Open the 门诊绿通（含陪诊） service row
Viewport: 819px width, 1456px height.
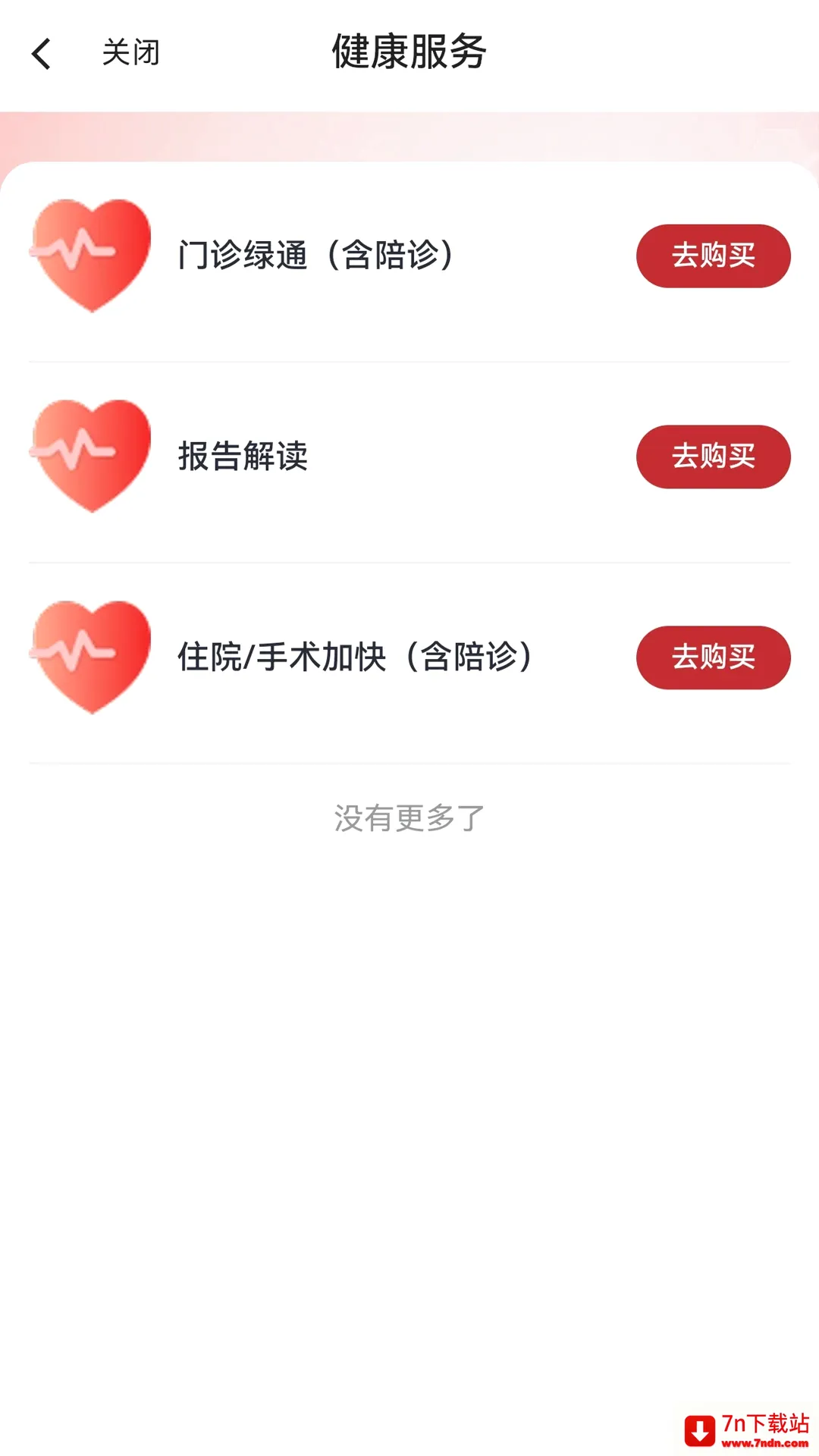pos(409,262)
